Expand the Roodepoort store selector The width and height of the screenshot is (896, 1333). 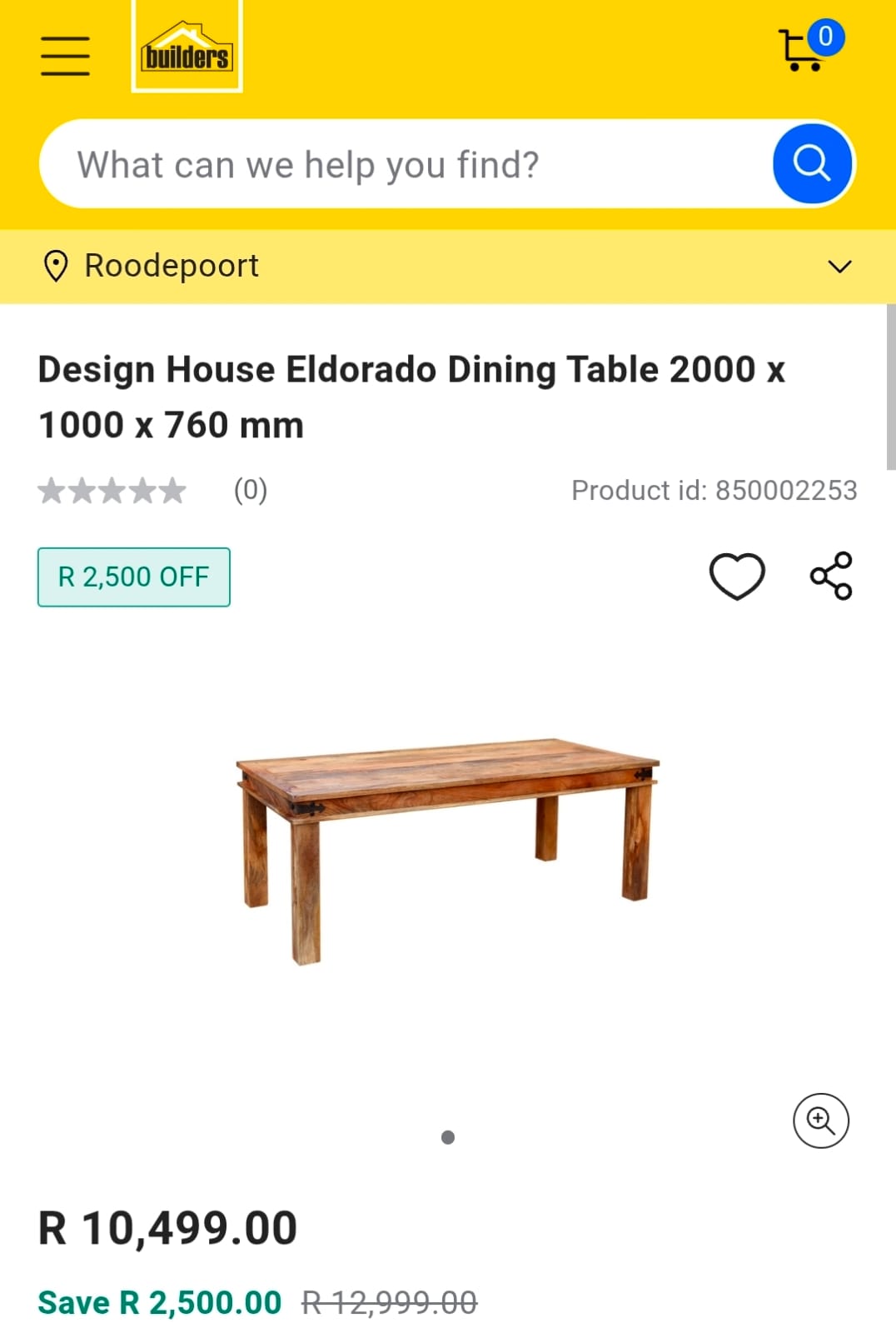pyautogui.click(x=839, y=267)
